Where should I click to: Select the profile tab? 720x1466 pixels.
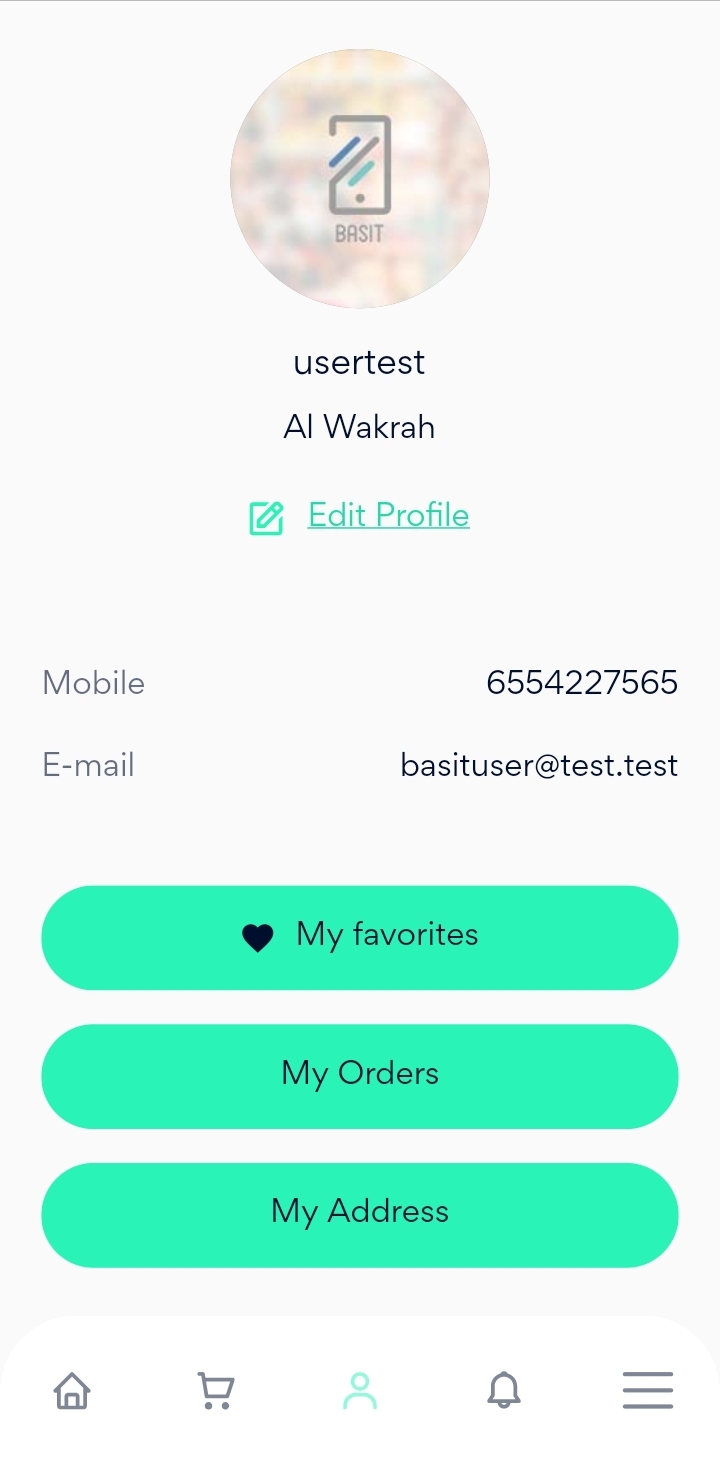click(360, 1390)
